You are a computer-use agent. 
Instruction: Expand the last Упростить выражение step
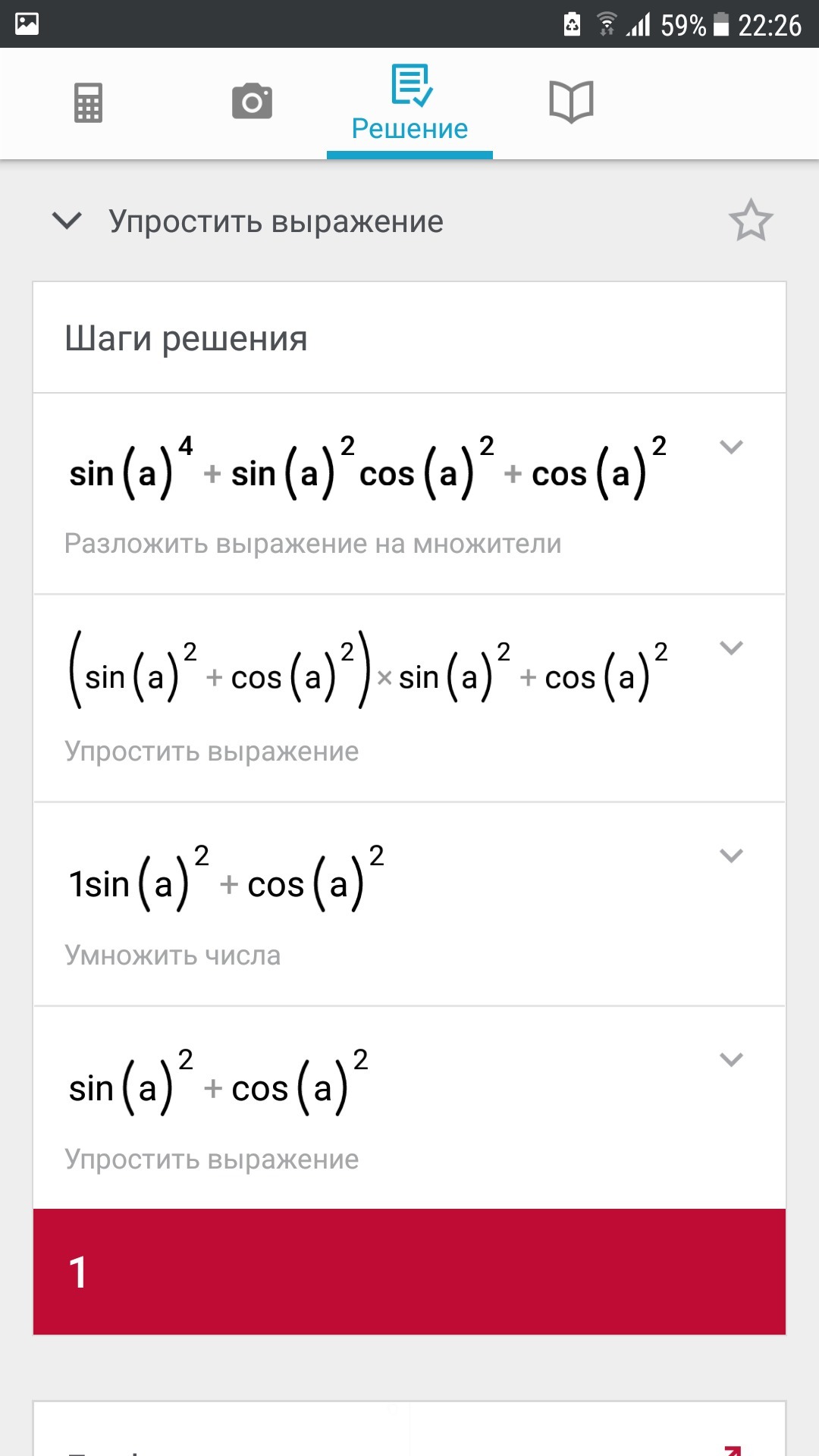(731, 1059)
